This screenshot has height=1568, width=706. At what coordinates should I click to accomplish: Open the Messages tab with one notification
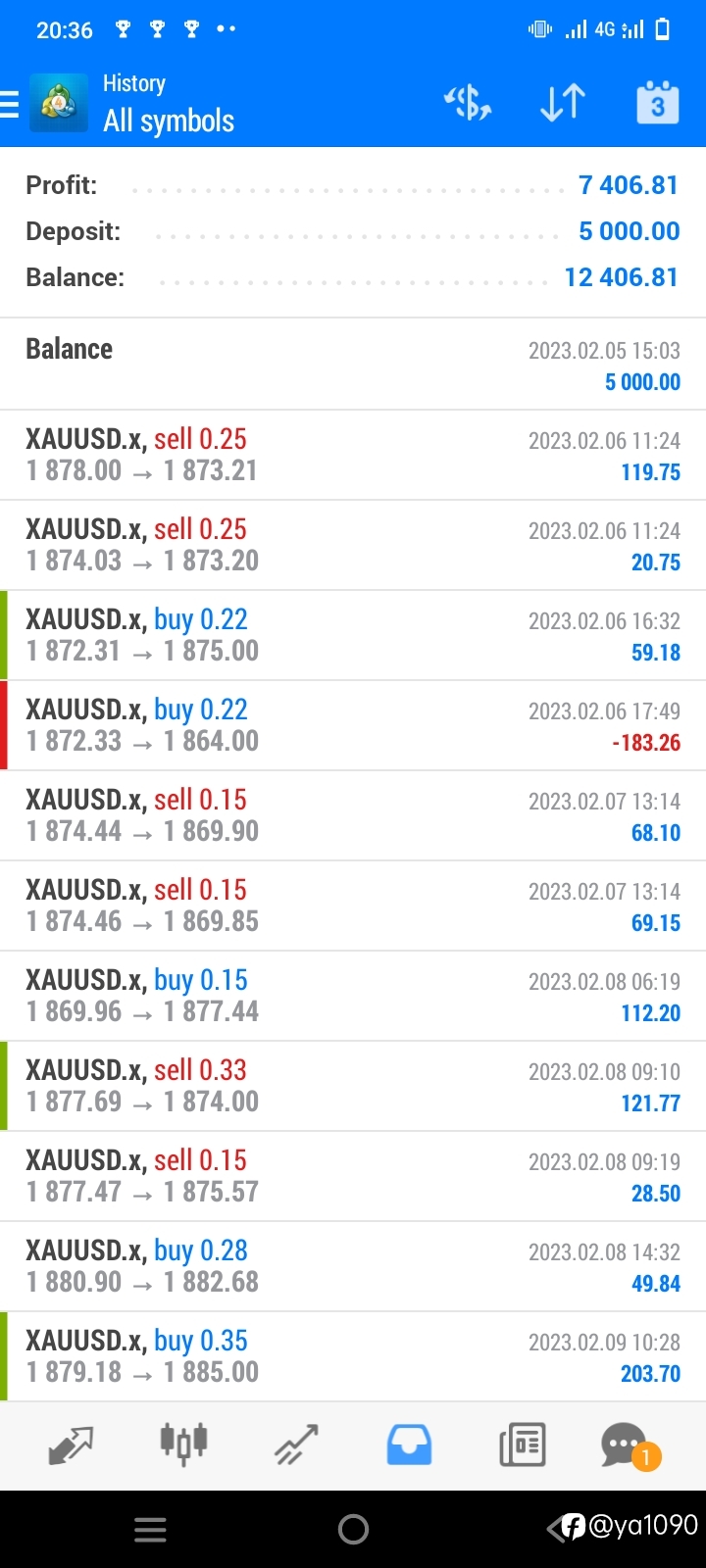click(x=629, y=1446)
